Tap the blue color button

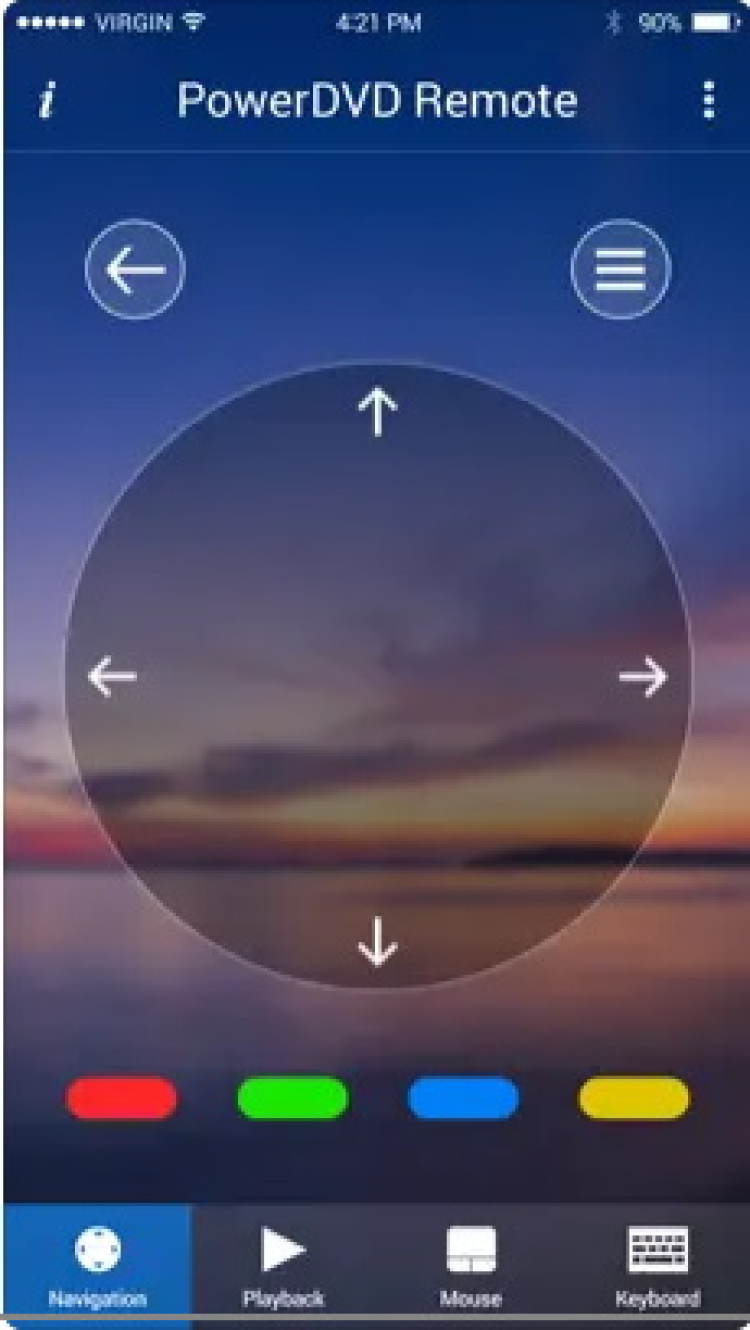click(x=463, y=1098)
